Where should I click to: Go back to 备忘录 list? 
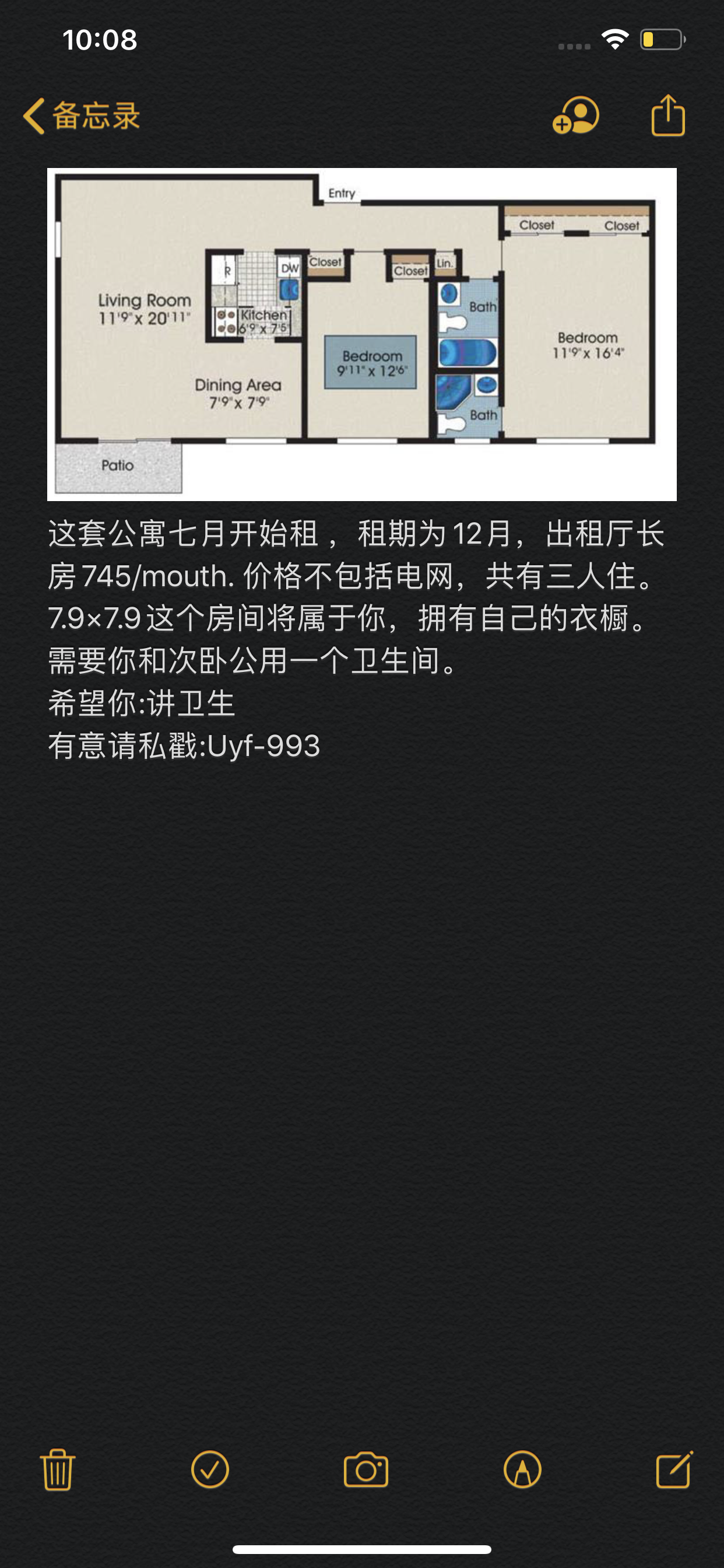point(82,116)
